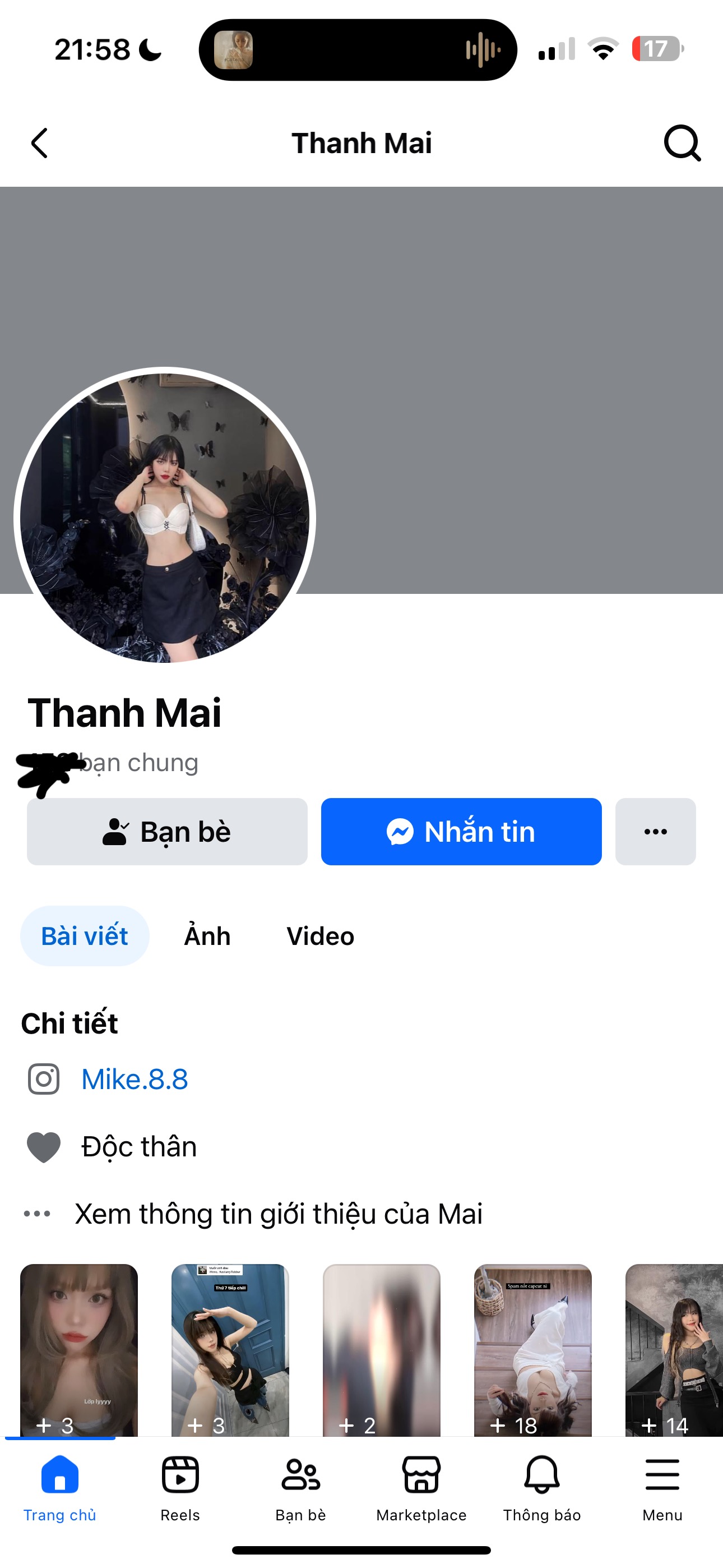
Task: View Xem thông tin giới thiệu của Mai
Action: point(278,1214)
